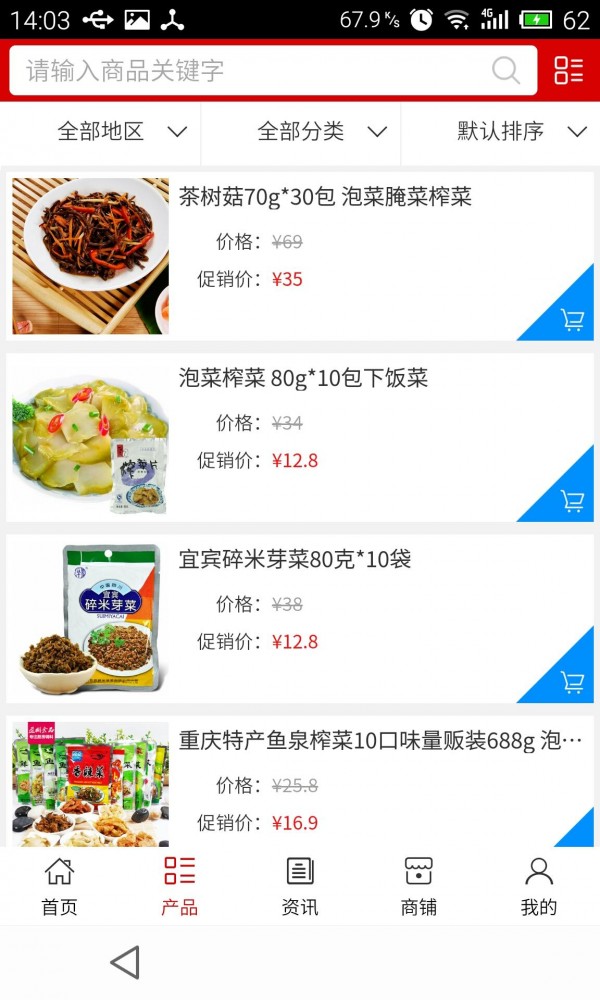Go to the 首页 home tab
Image resolution: width=600 pixels, height=1000 pixels.
pos(59,886)
